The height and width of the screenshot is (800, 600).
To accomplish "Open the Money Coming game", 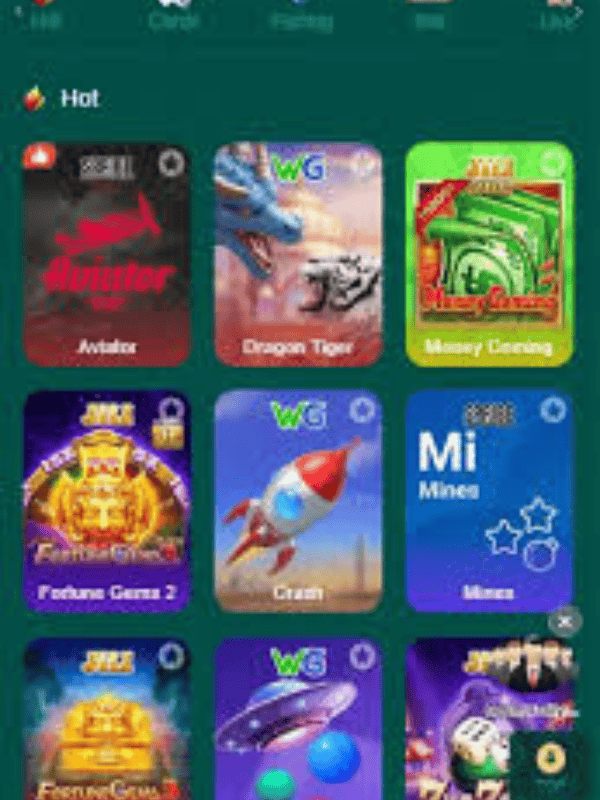I will pyautogui.click(x=489, y=260).
